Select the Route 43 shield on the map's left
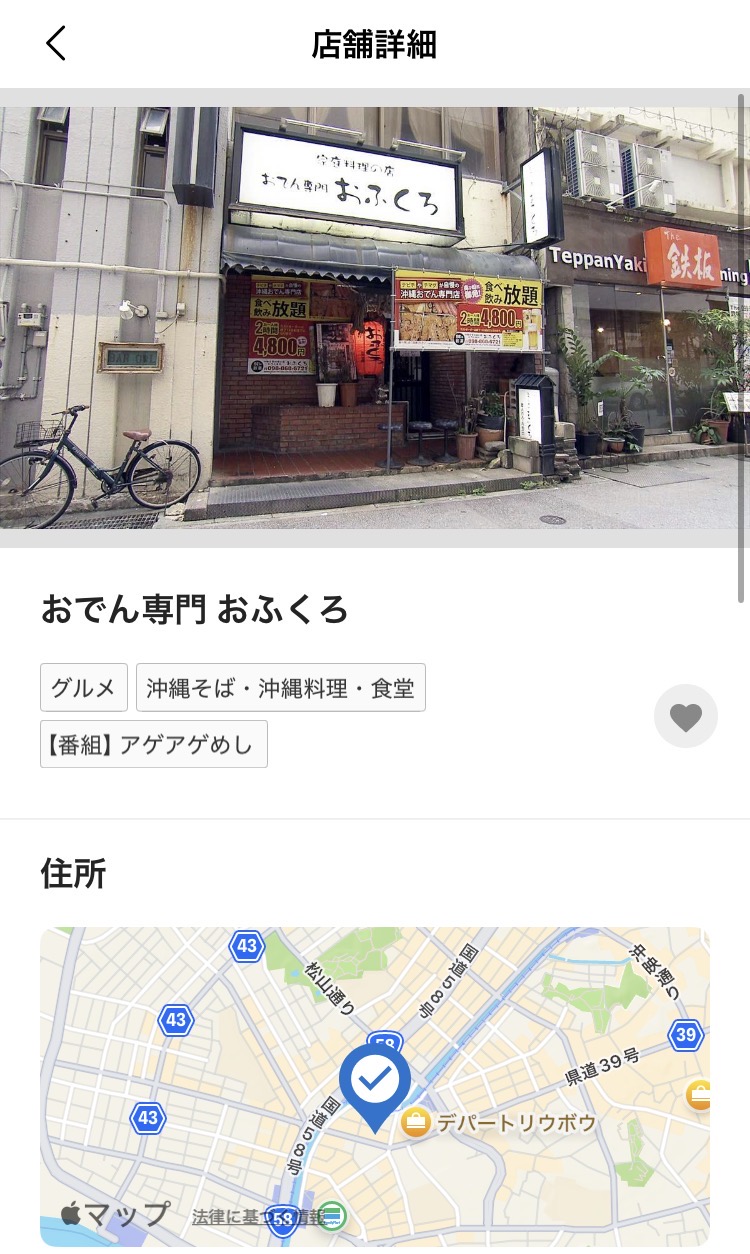750x1254 pixels. point(175,1021)
